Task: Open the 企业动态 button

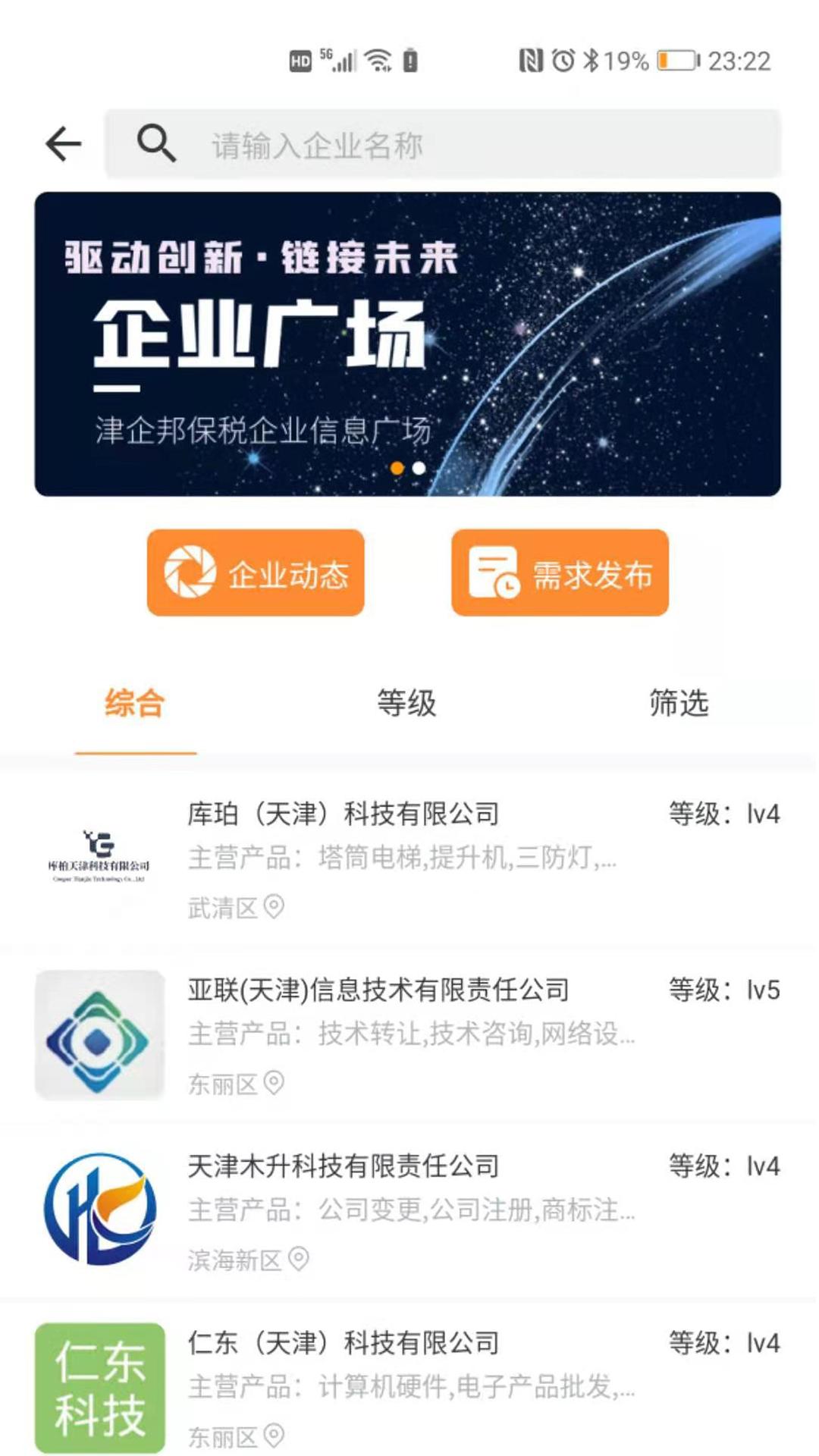Action: [x=256, y=573]
